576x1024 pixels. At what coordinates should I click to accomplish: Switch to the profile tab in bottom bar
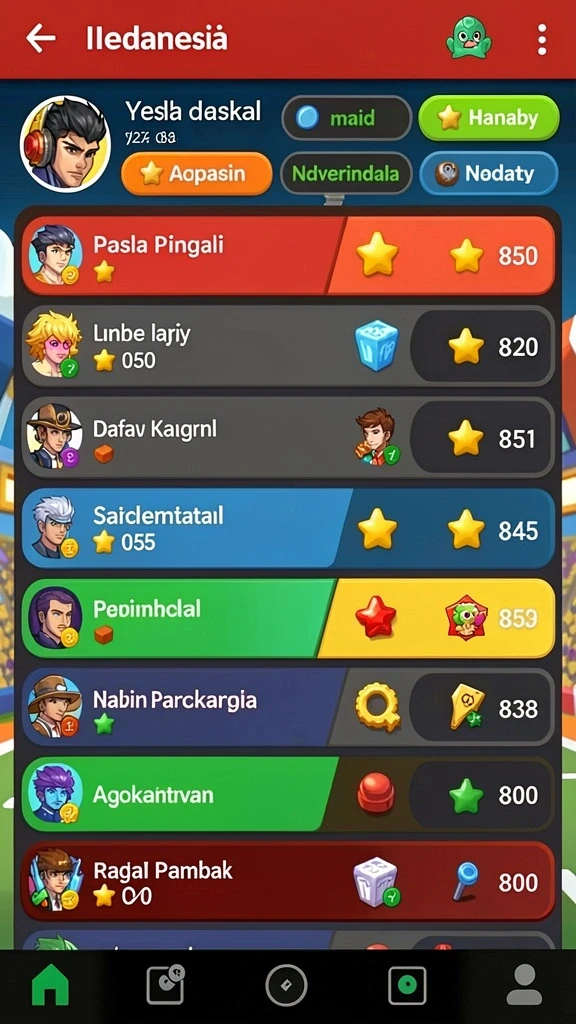pyautogui.click(x=524, y=985)
